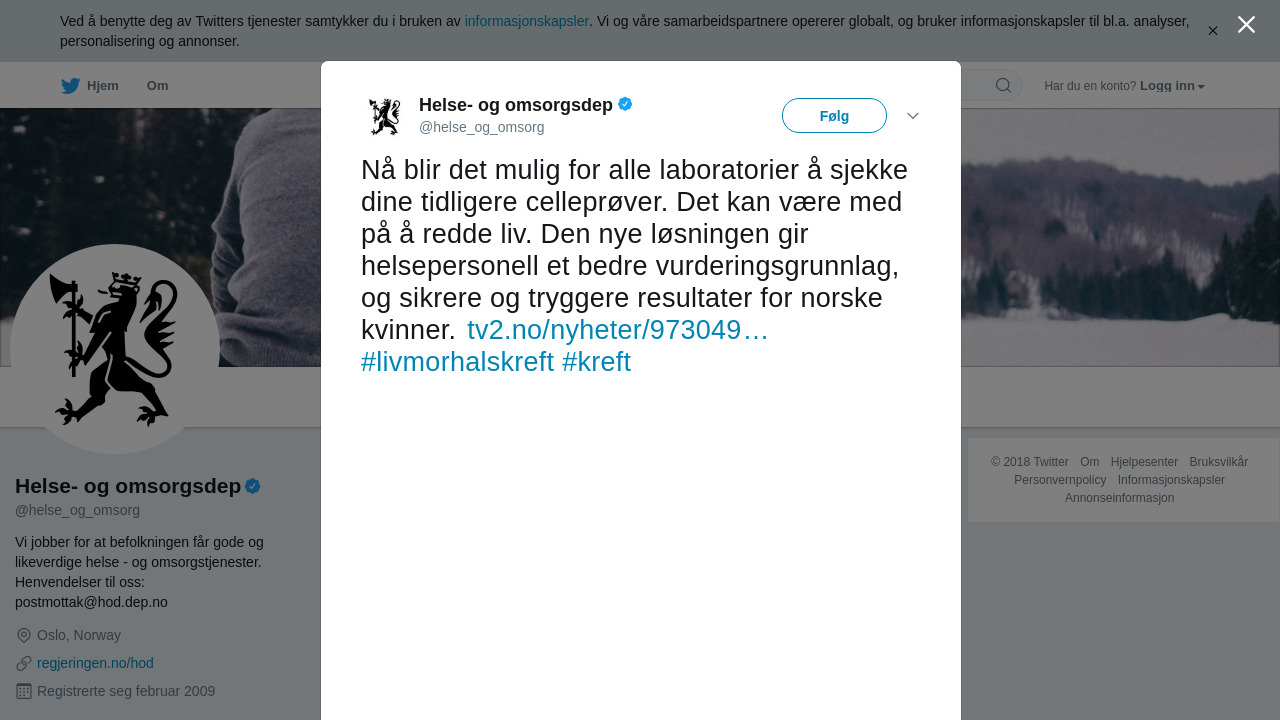Open Personvernpolicy in the footer
The height and width of the screenshot is (720, 1280).
coord(1060,480)
